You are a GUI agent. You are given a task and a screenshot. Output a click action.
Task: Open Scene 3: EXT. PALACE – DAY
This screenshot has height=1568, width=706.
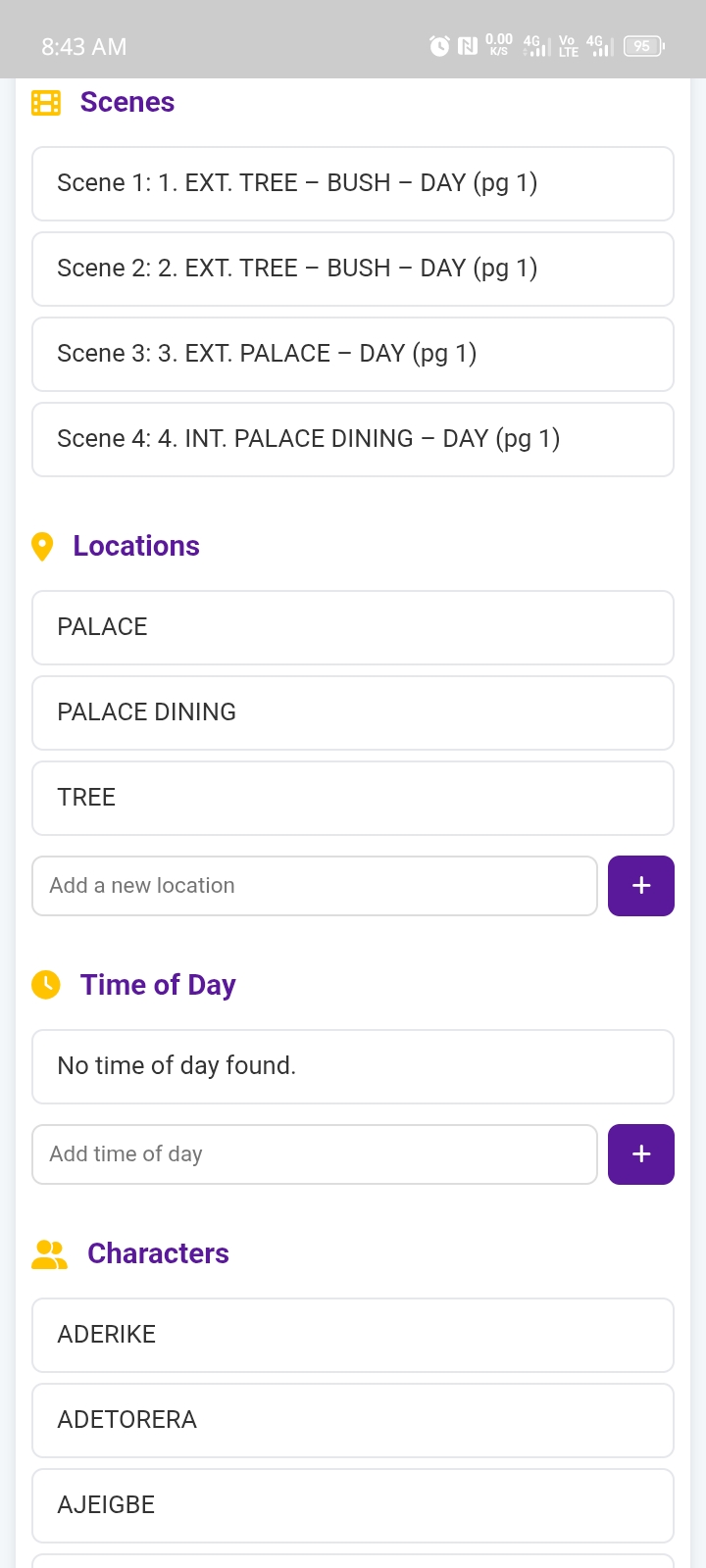(x=353, y=354)
